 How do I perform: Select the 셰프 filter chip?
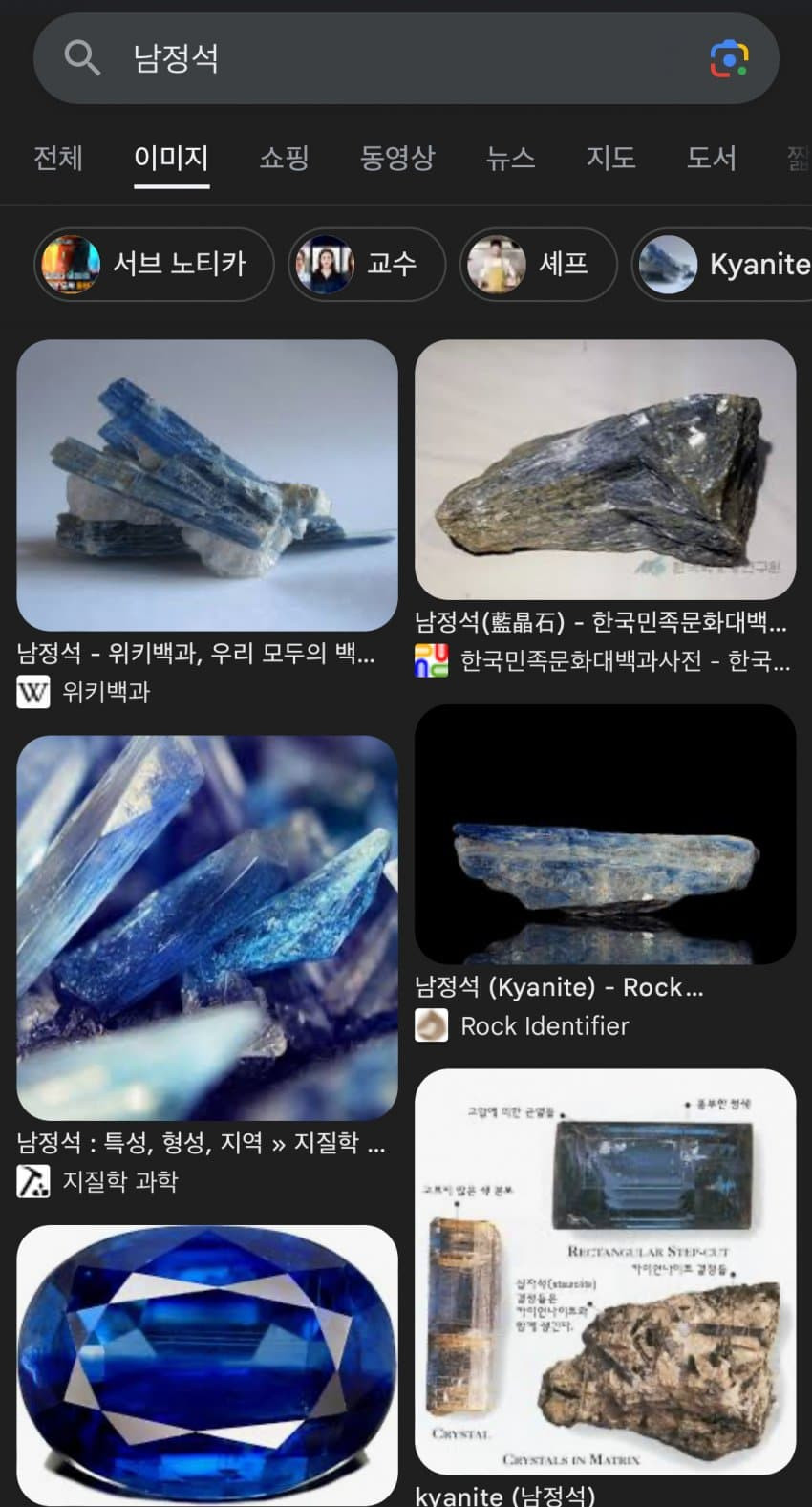[x=538, y=264]
